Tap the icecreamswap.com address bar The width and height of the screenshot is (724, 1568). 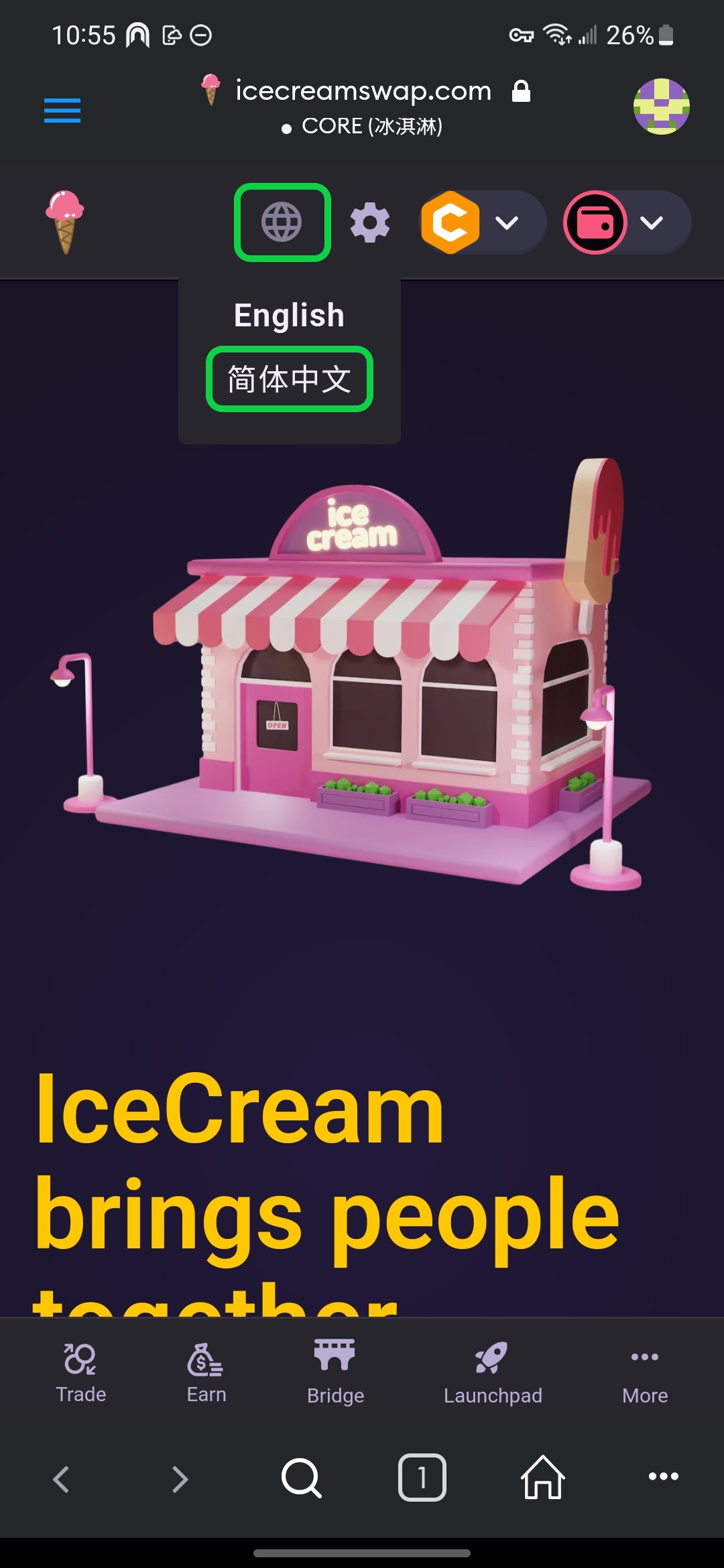point(363,91)
